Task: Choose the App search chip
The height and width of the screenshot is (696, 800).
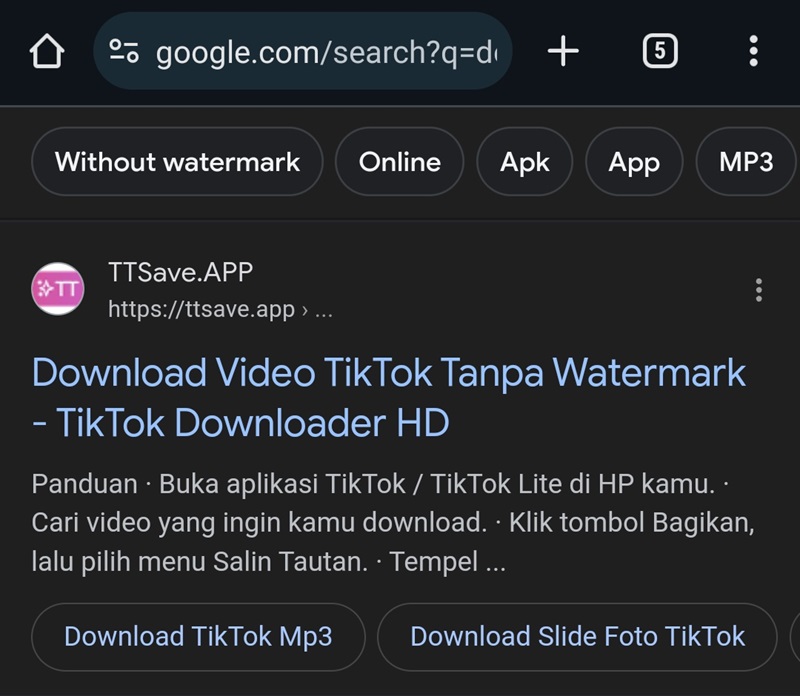Action: click(x=634, y=162)
